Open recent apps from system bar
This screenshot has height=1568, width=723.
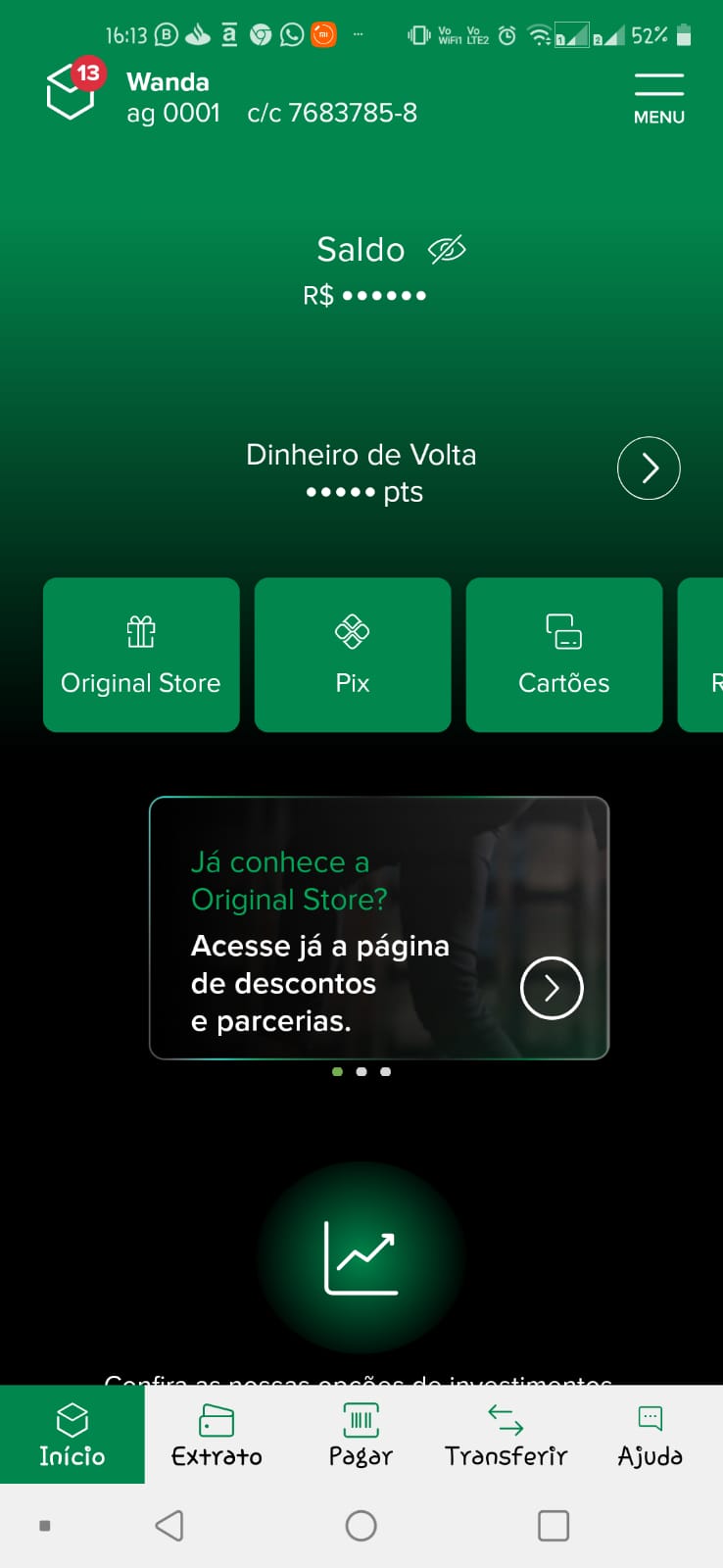tap(553, 1526)
